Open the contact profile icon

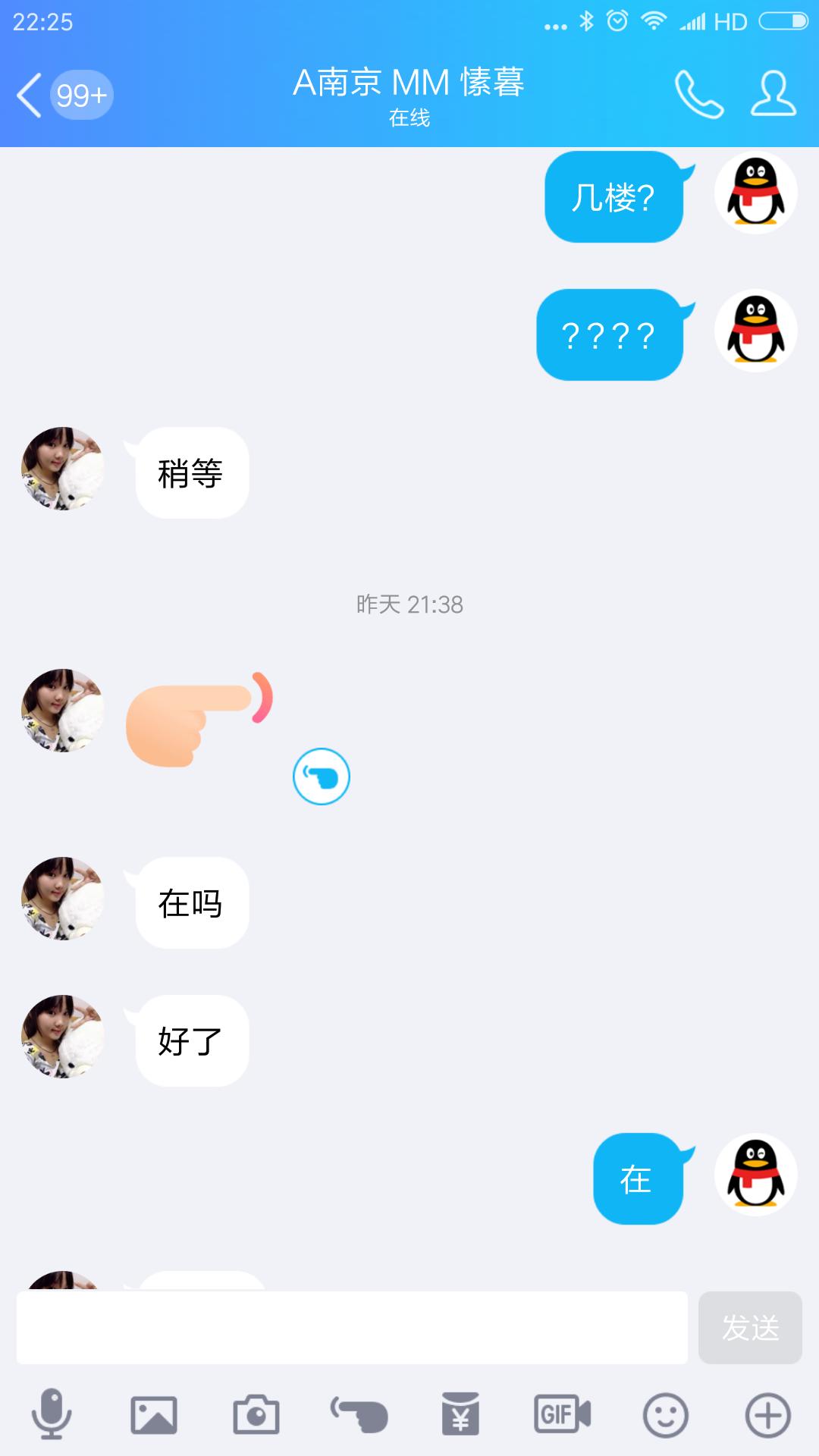point(773,95)
